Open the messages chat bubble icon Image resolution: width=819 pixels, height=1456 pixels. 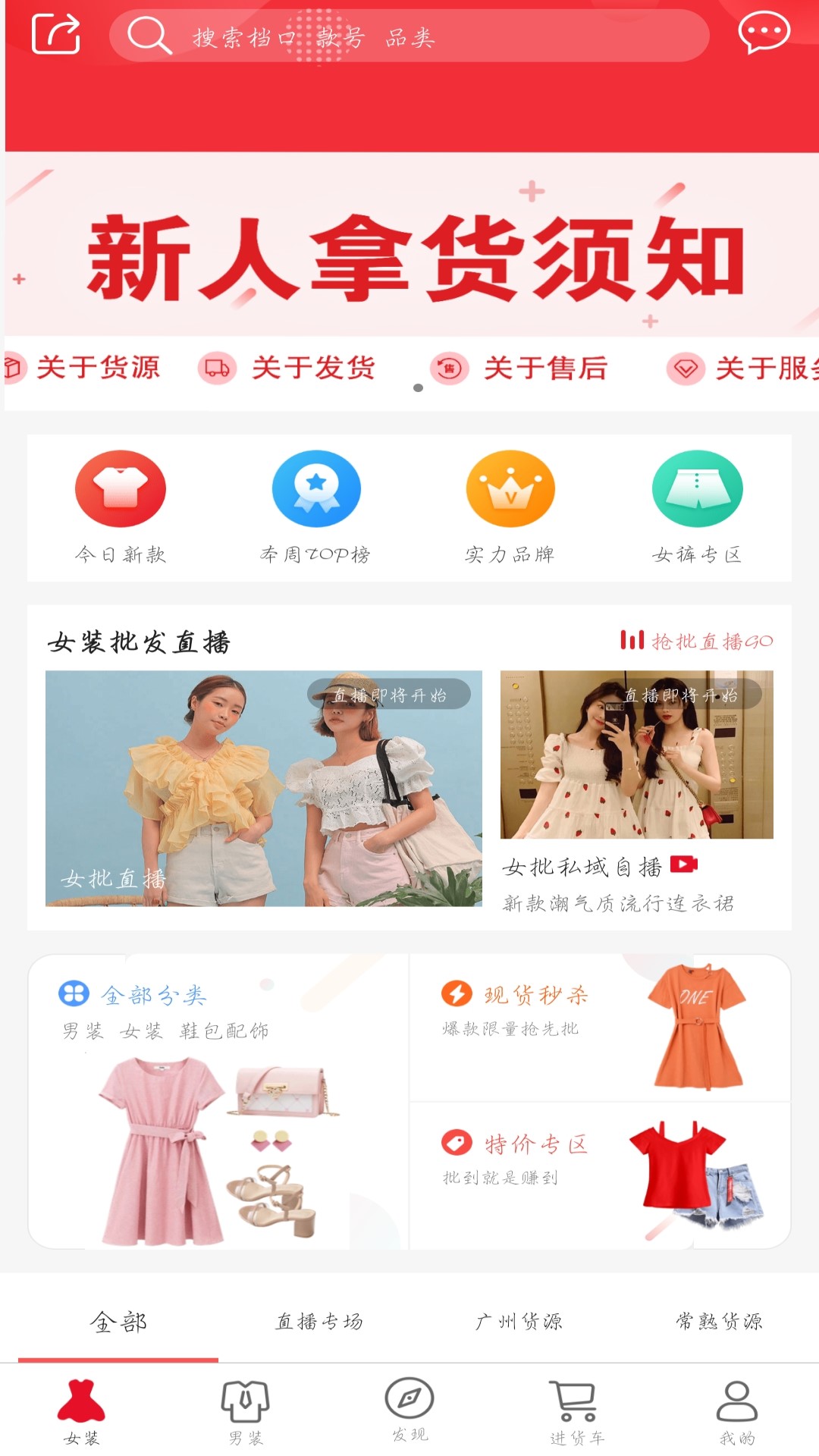pyautogui.click(x=764, y=33)
